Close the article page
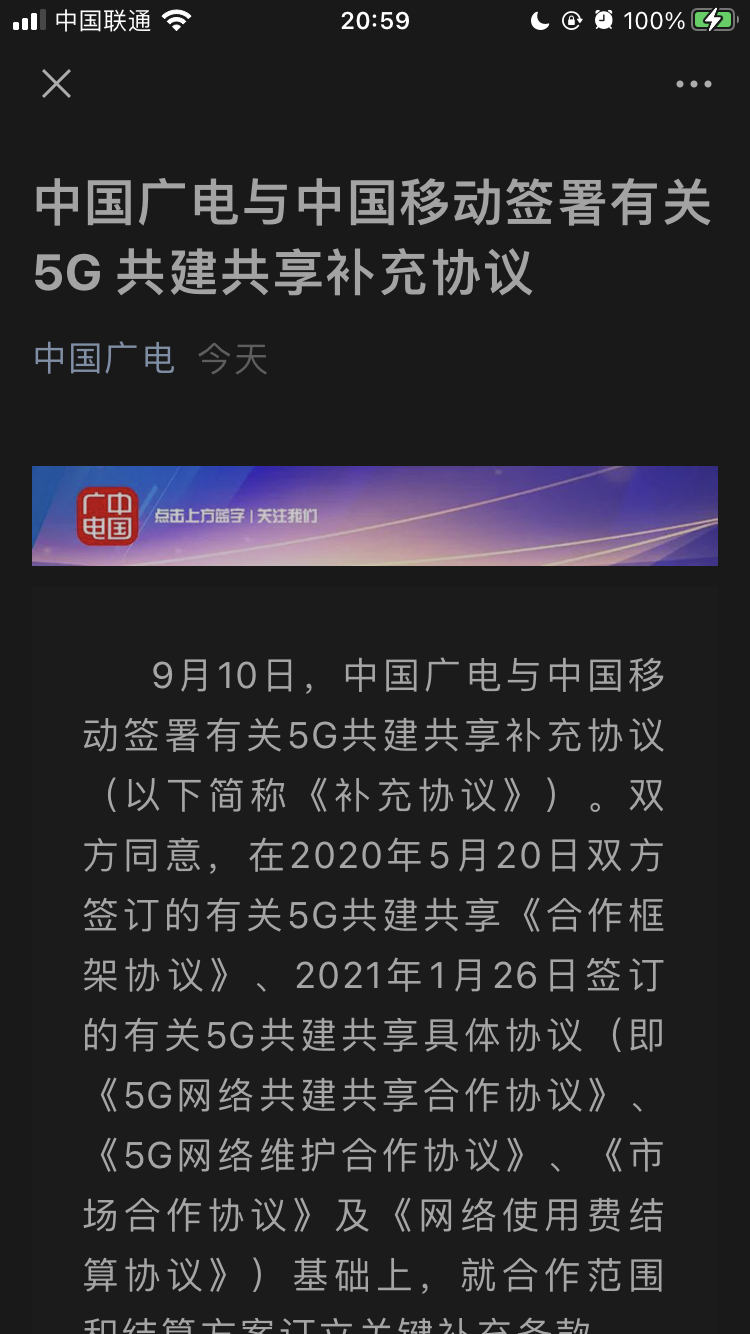Screen dimensions: 750x1334 (x=56, y=84)
